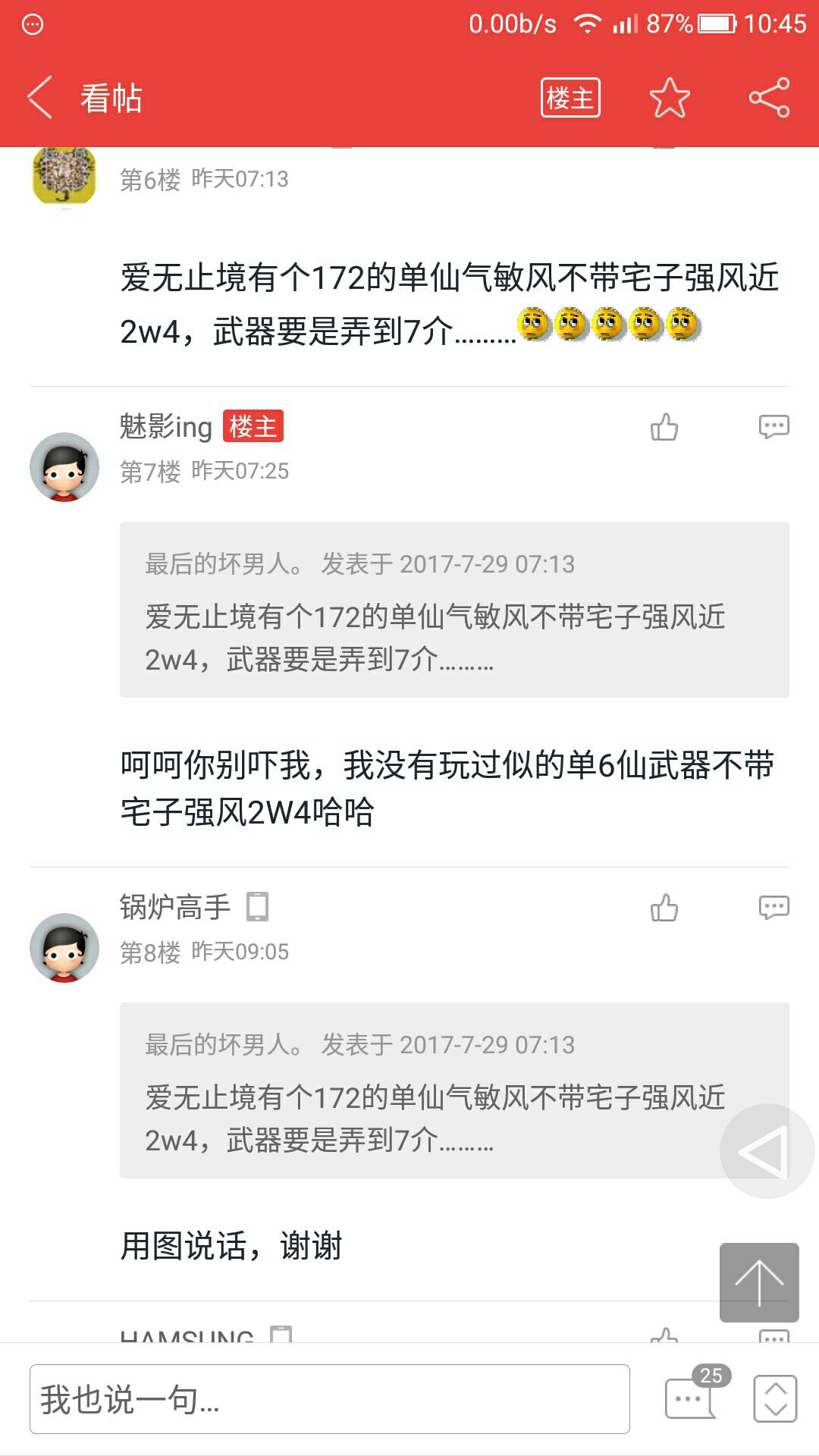The image size is (819, 1456).
Task: Open 锅炉高手's profile avatar
Action: tap(64, 948)
